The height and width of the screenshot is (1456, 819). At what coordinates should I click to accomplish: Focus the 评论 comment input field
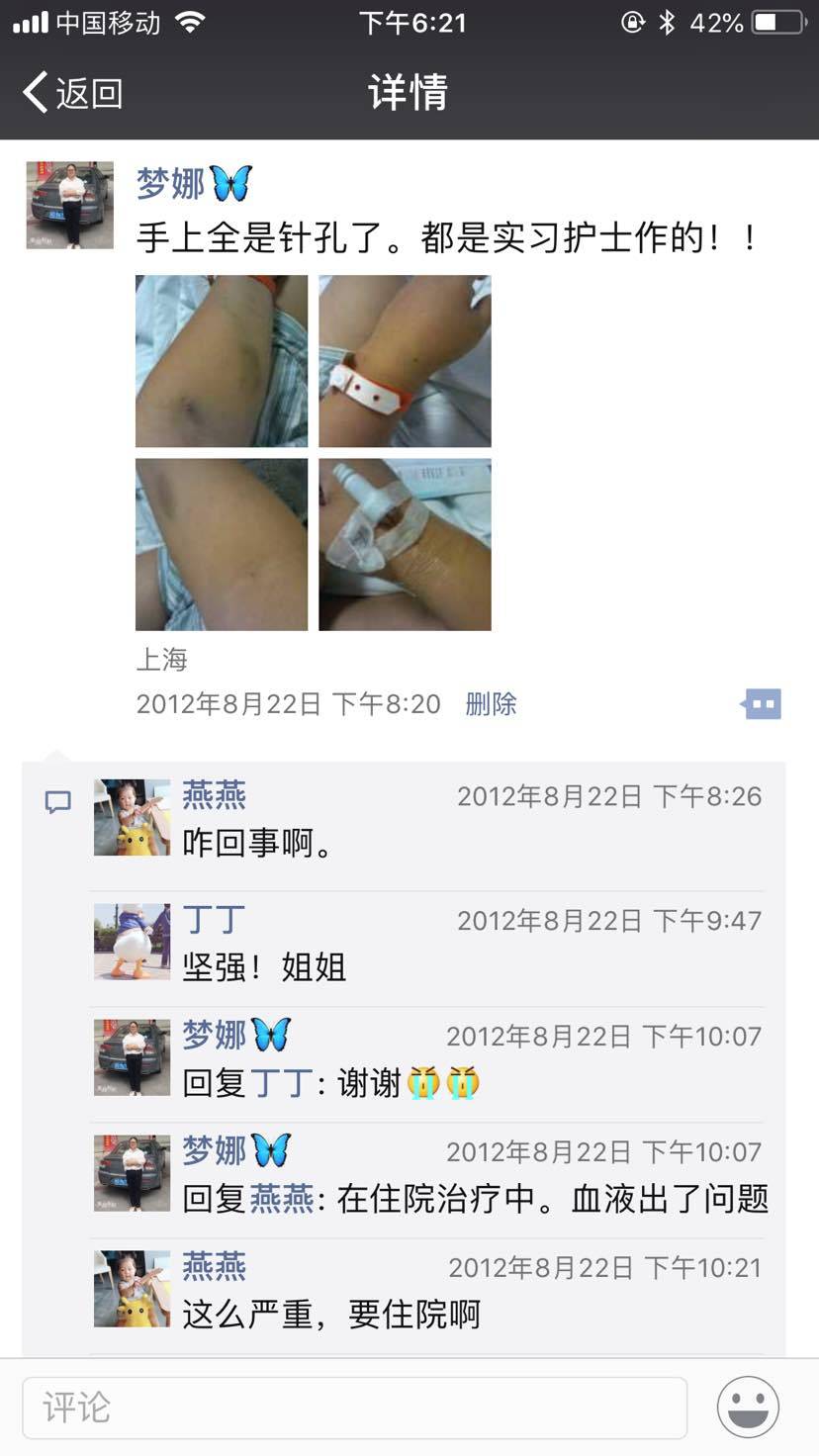pyautogui.click(x=354, y=1408)
